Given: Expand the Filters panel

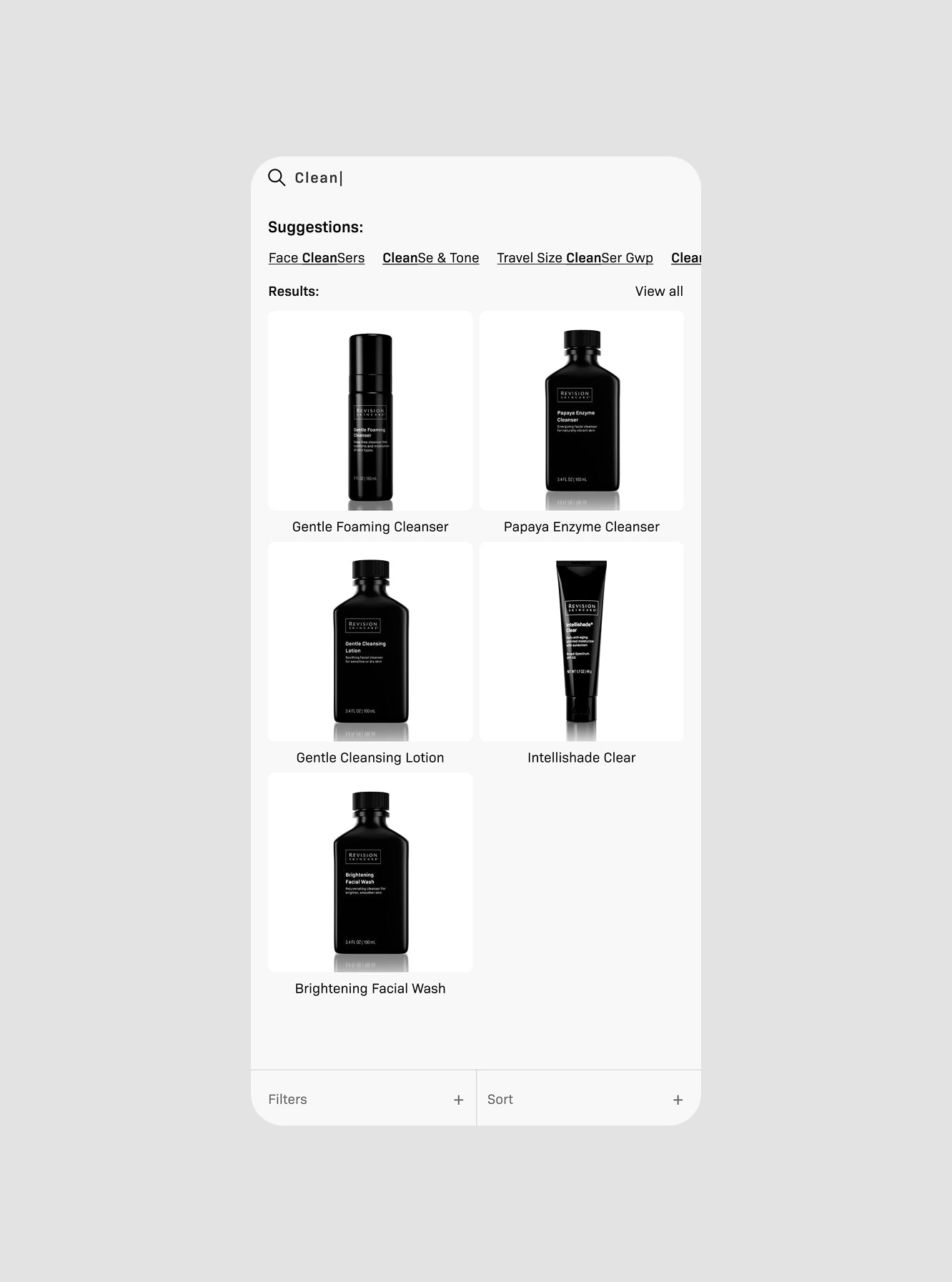Looking at the screenshot, I should click(x=365, y=1099).
